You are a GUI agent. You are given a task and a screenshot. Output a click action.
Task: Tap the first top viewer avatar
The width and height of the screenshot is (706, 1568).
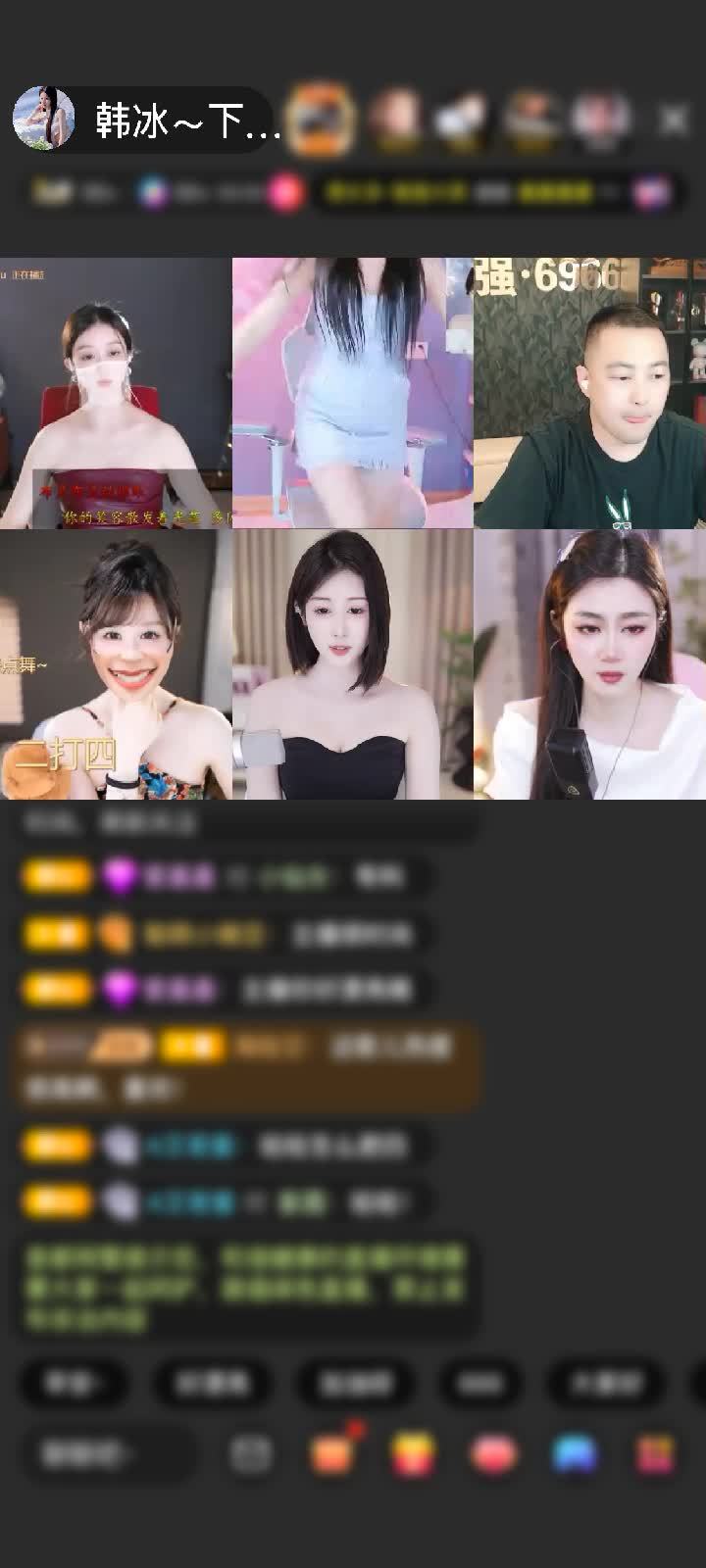[322, 121]
